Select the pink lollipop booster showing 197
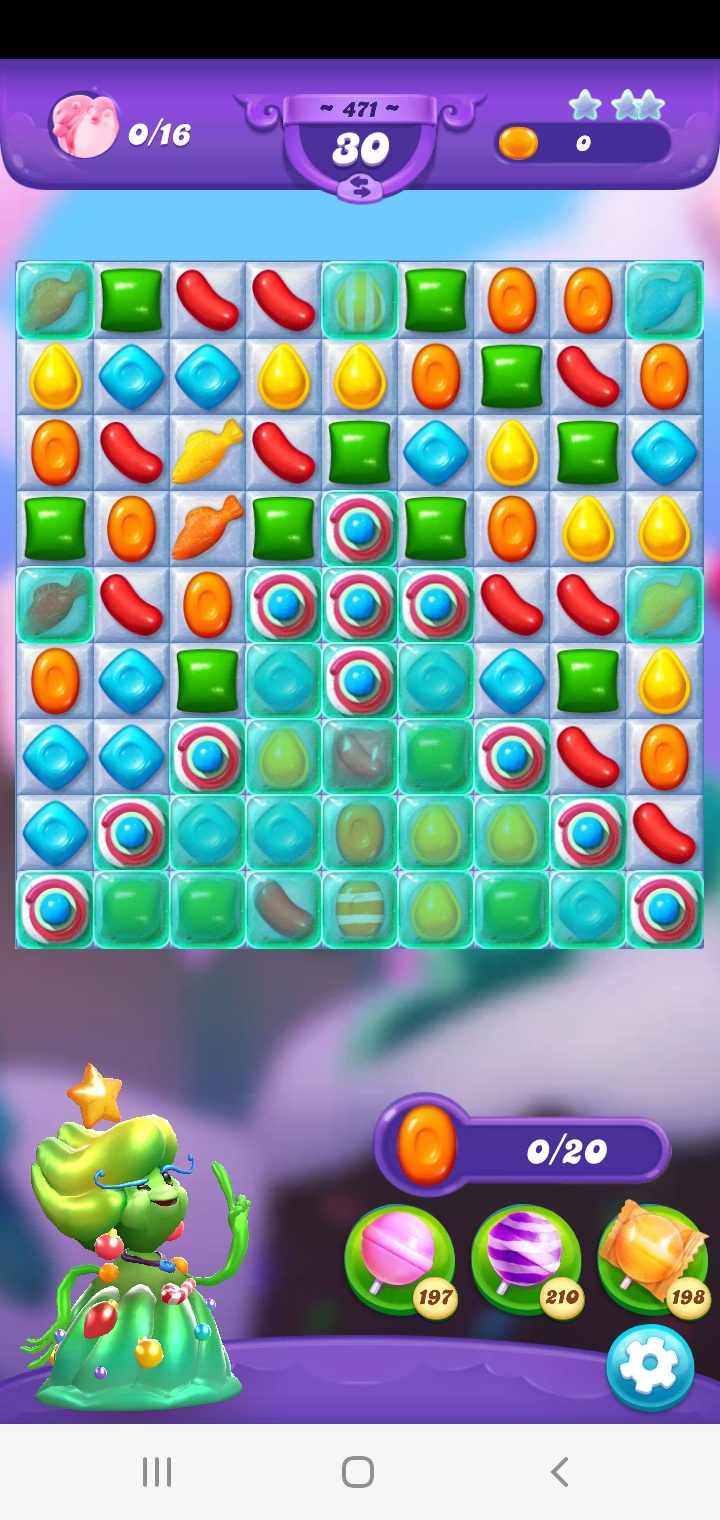 pos(399,1258)
